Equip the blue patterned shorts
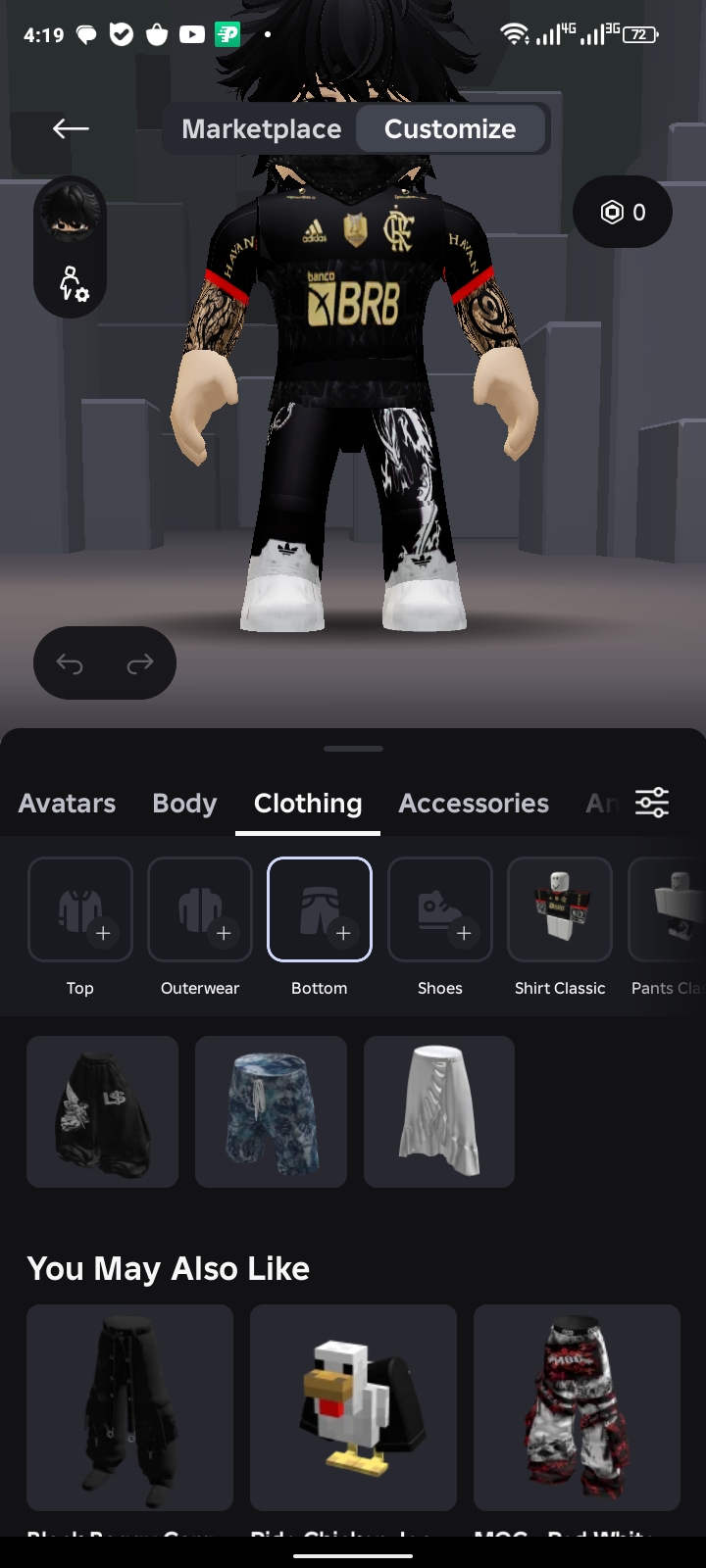This screenshot has width=706, height=1568. coord(271,1111)
